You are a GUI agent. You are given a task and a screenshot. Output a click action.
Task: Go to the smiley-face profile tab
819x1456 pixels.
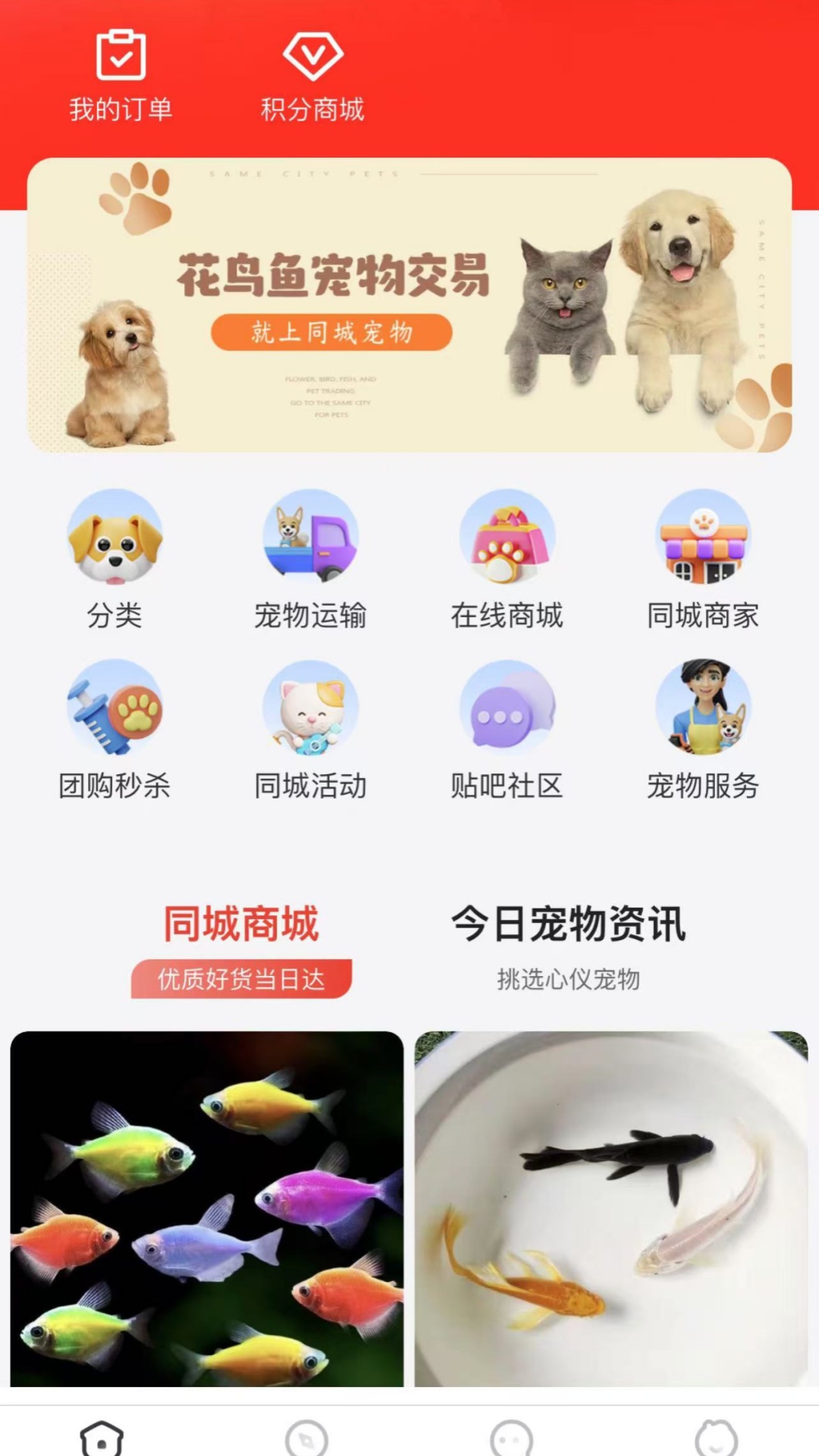click(x=717, y=1438)
